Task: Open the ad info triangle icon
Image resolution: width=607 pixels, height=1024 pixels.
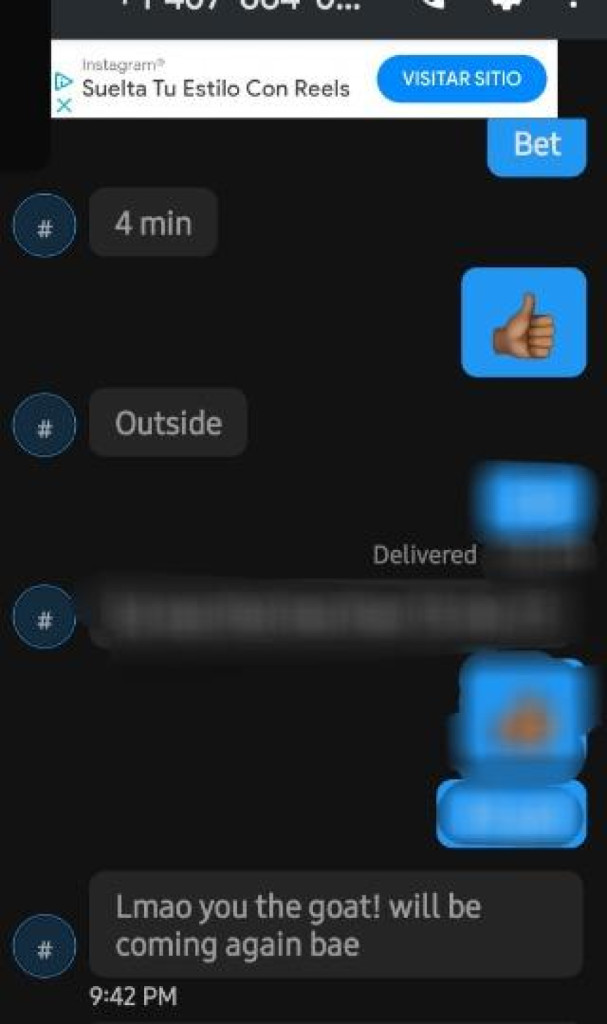Action: [x=63, y=82]
